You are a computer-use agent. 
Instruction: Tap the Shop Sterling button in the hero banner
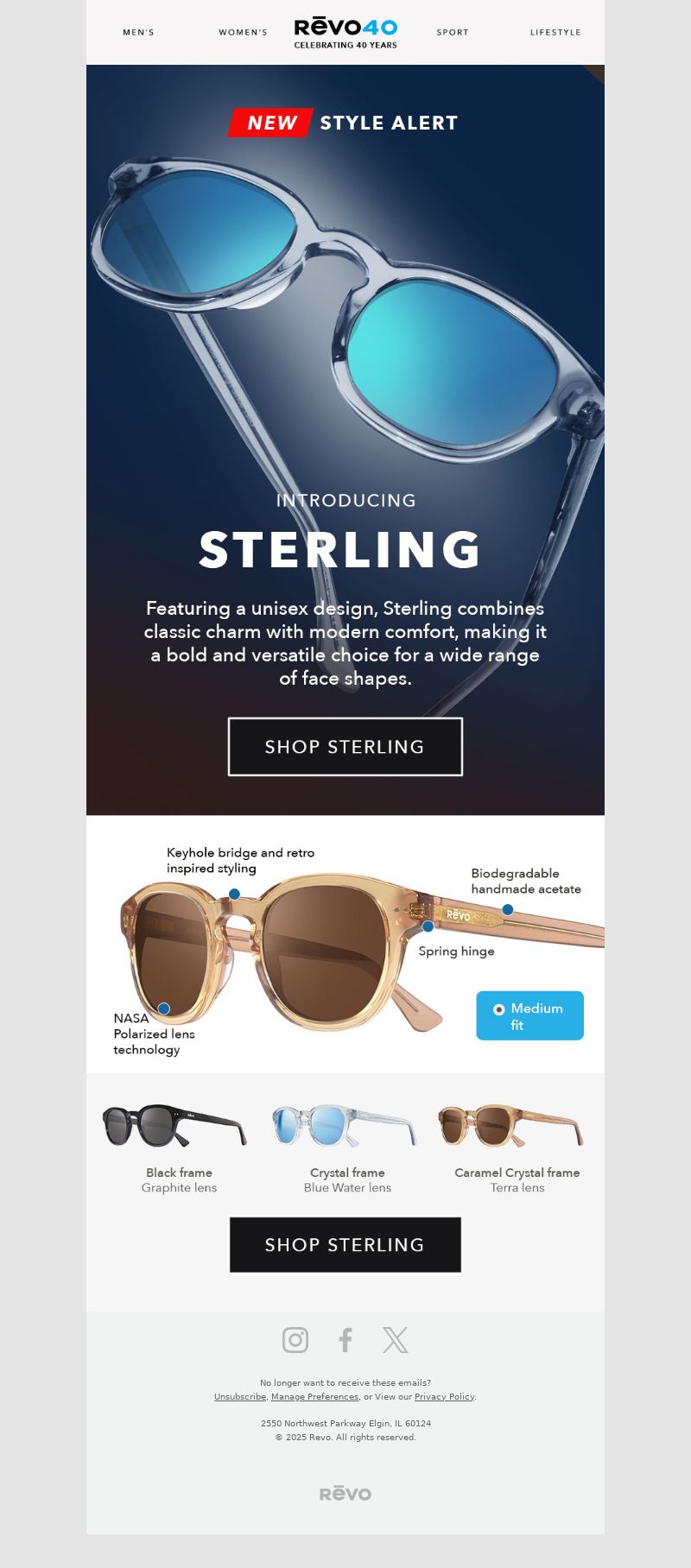[345, 747]
